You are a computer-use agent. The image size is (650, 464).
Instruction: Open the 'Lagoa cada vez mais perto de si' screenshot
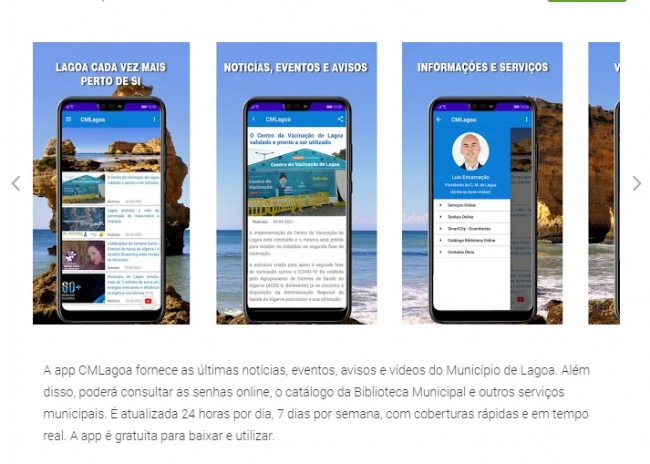coord(111,183)
